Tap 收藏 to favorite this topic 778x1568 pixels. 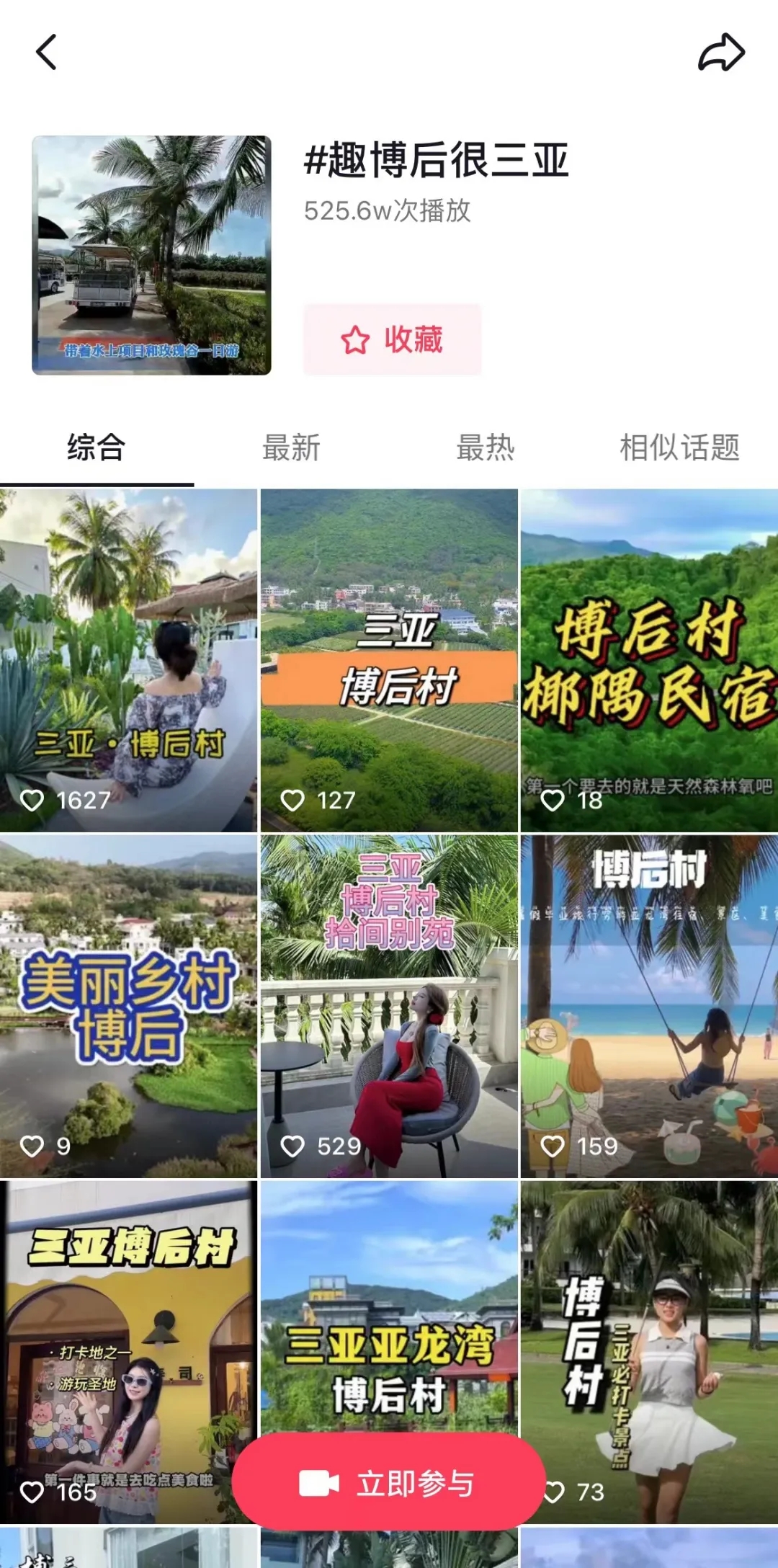pos(392,339)
